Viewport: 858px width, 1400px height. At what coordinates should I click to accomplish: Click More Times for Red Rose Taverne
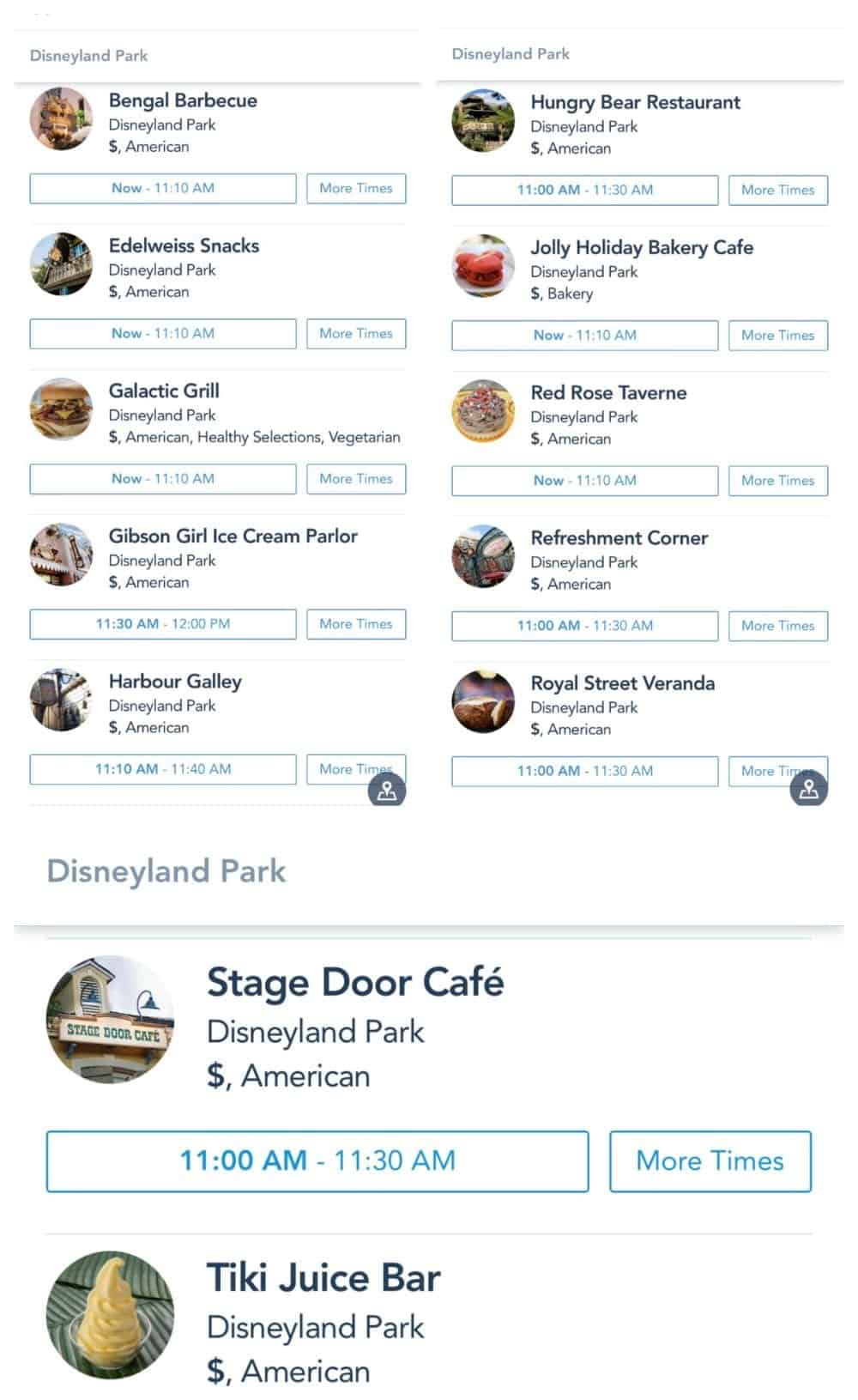click(x=777, y=480)
